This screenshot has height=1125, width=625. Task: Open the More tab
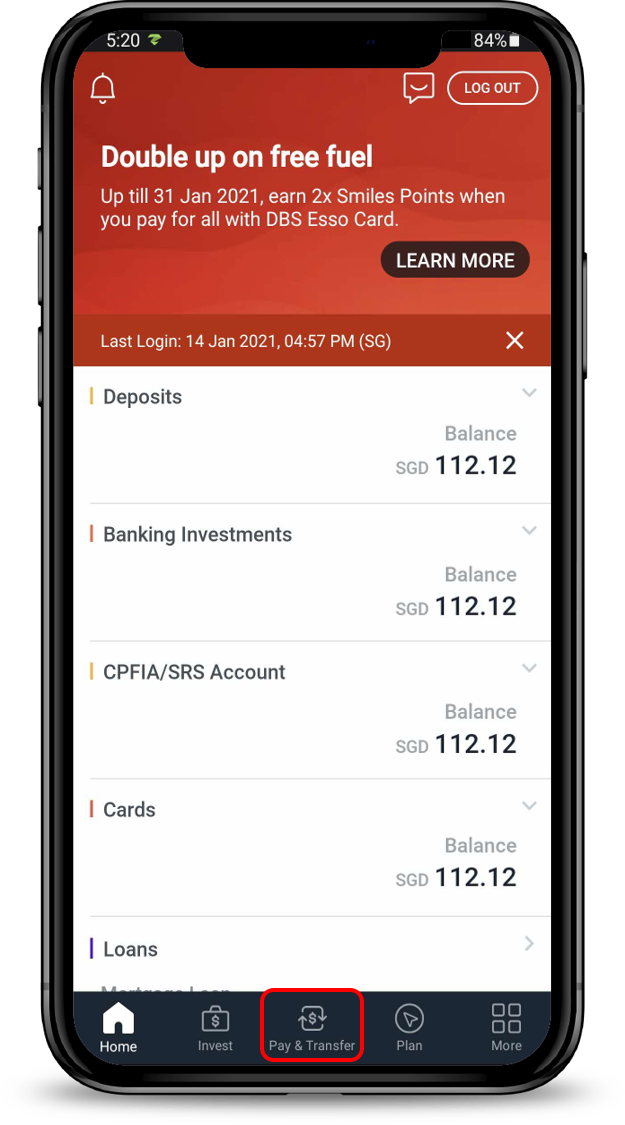506,1028
